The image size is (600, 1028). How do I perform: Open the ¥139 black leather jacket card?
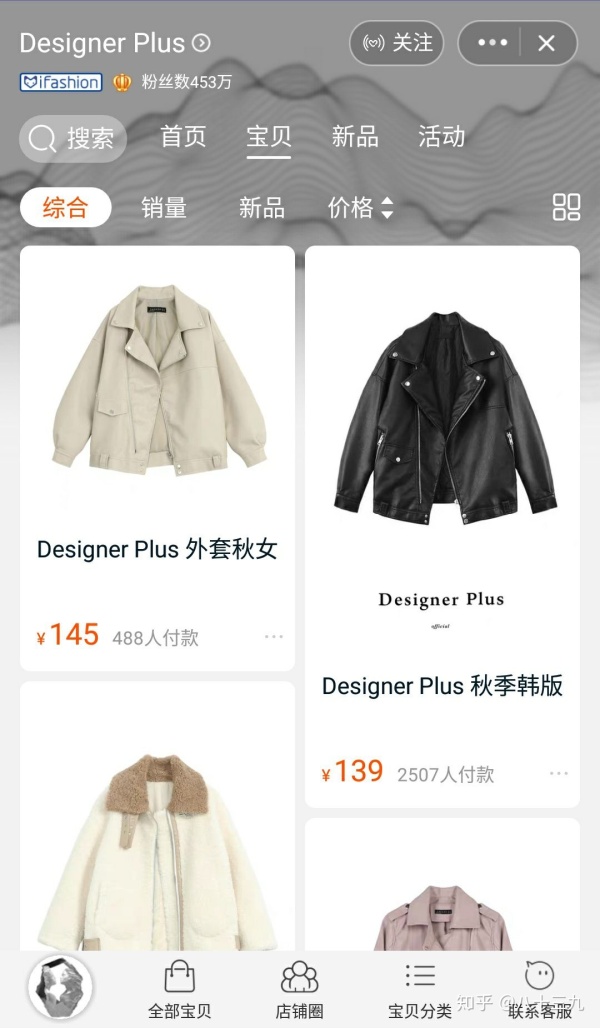click(x=443, y=526)
